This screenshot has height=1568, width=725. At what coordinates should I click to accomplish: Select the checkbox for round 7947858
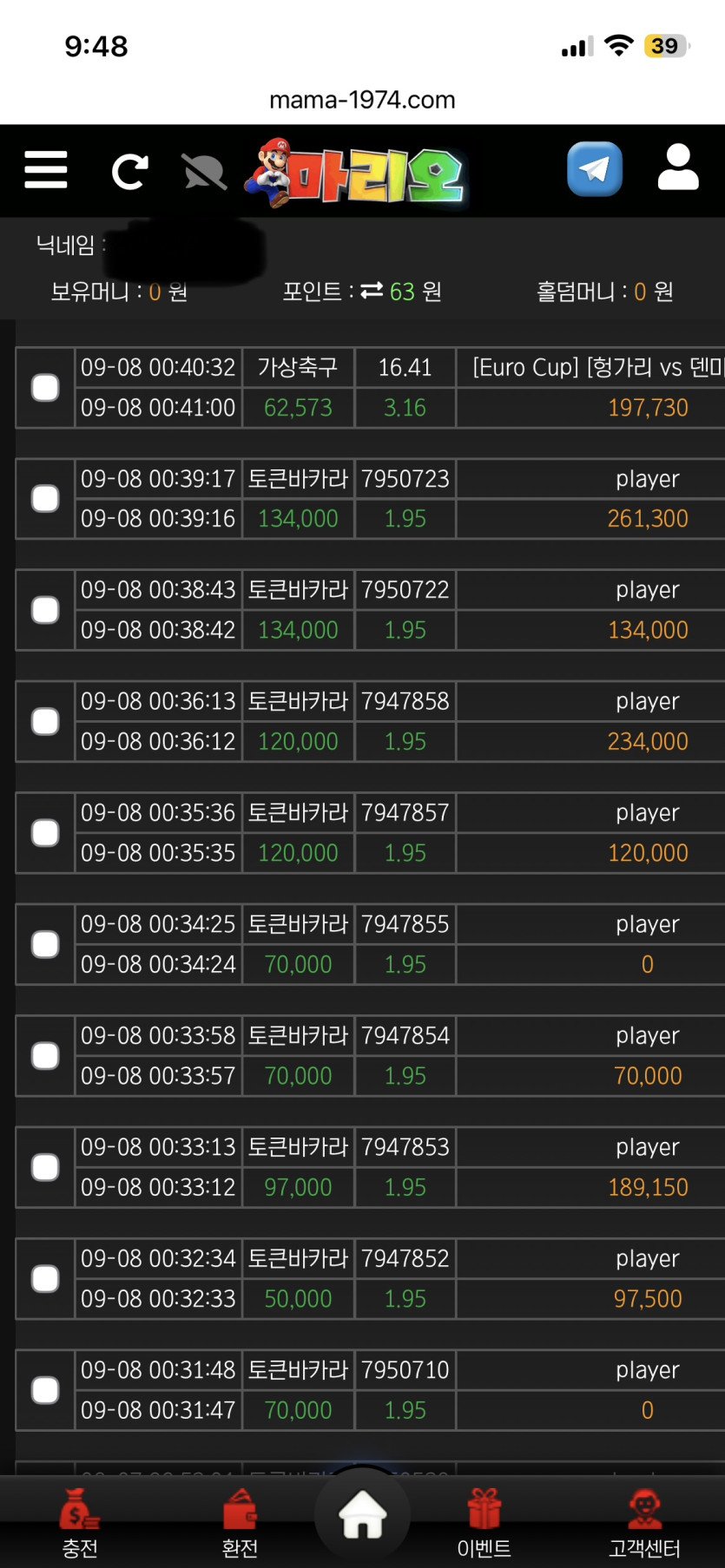[45, 721]
